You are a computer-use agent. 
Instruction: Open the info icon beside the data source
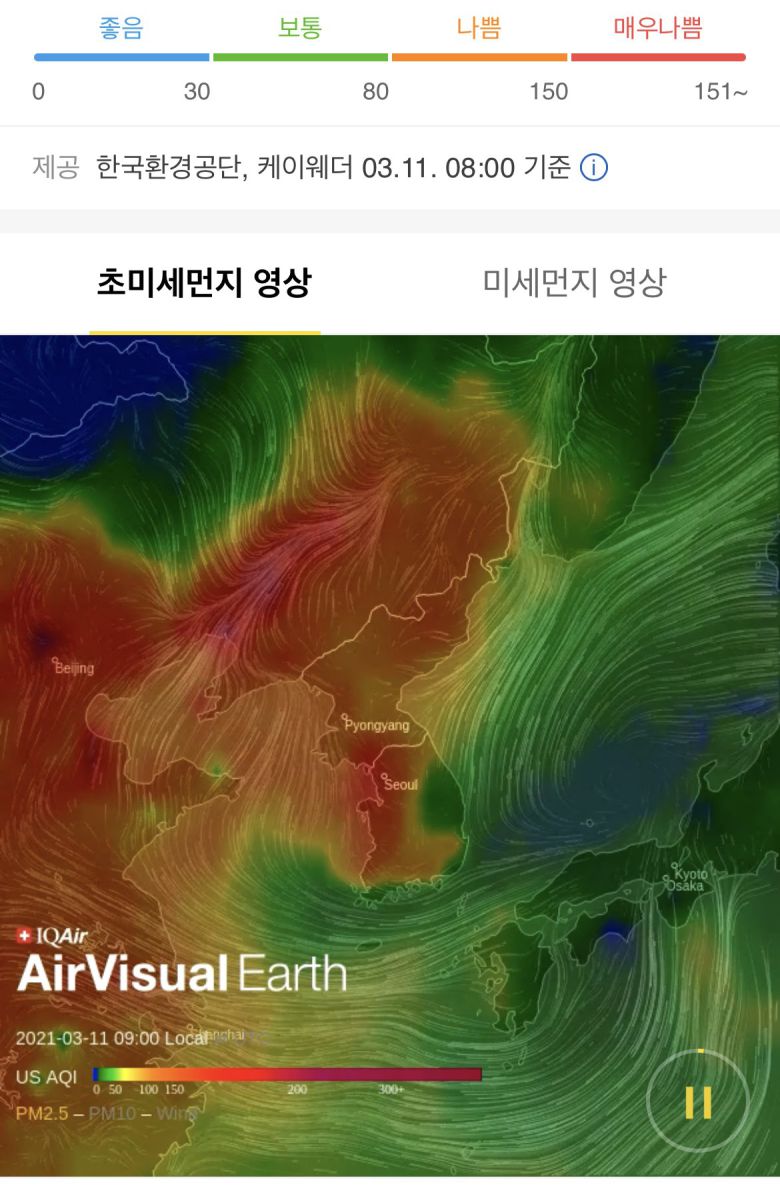pyautogui.click(x=594, y=167)
